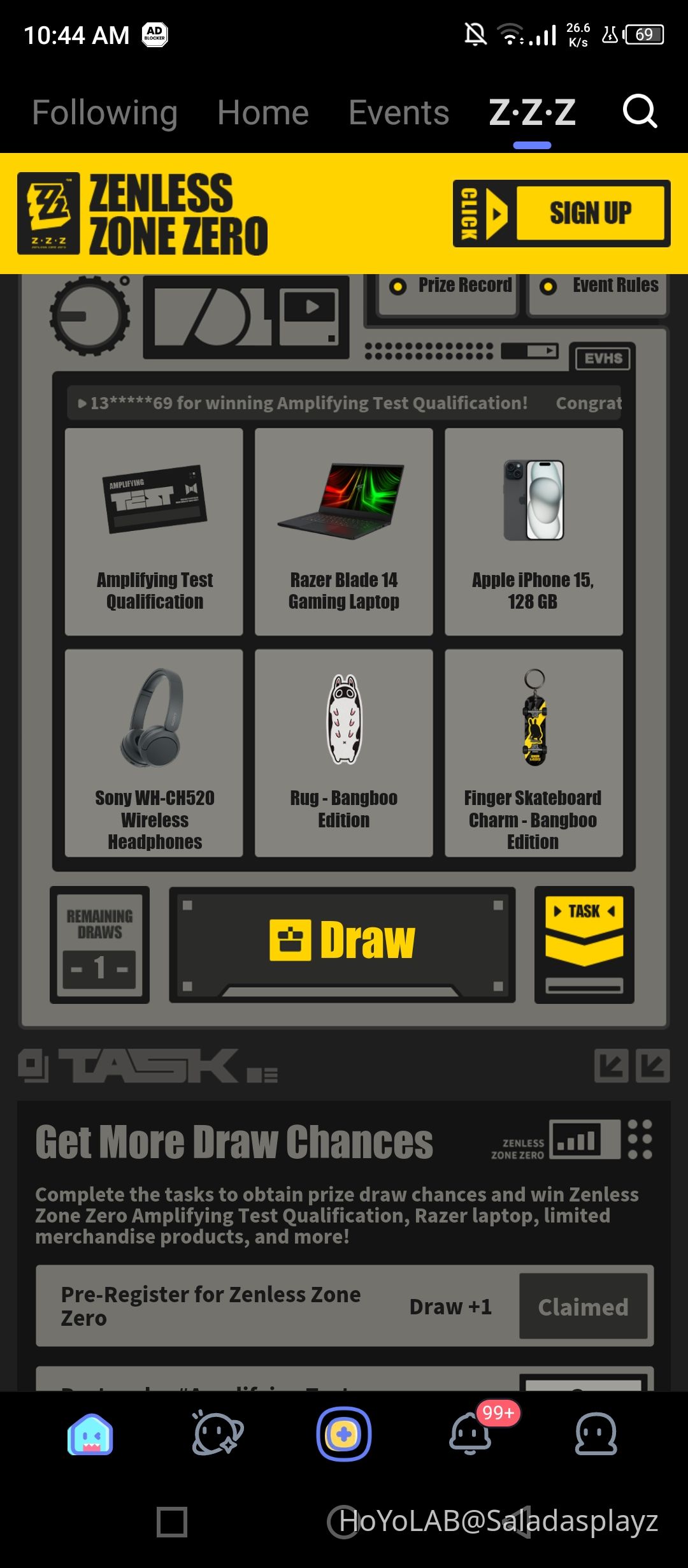Switch to the Events tab

point(399,113)
